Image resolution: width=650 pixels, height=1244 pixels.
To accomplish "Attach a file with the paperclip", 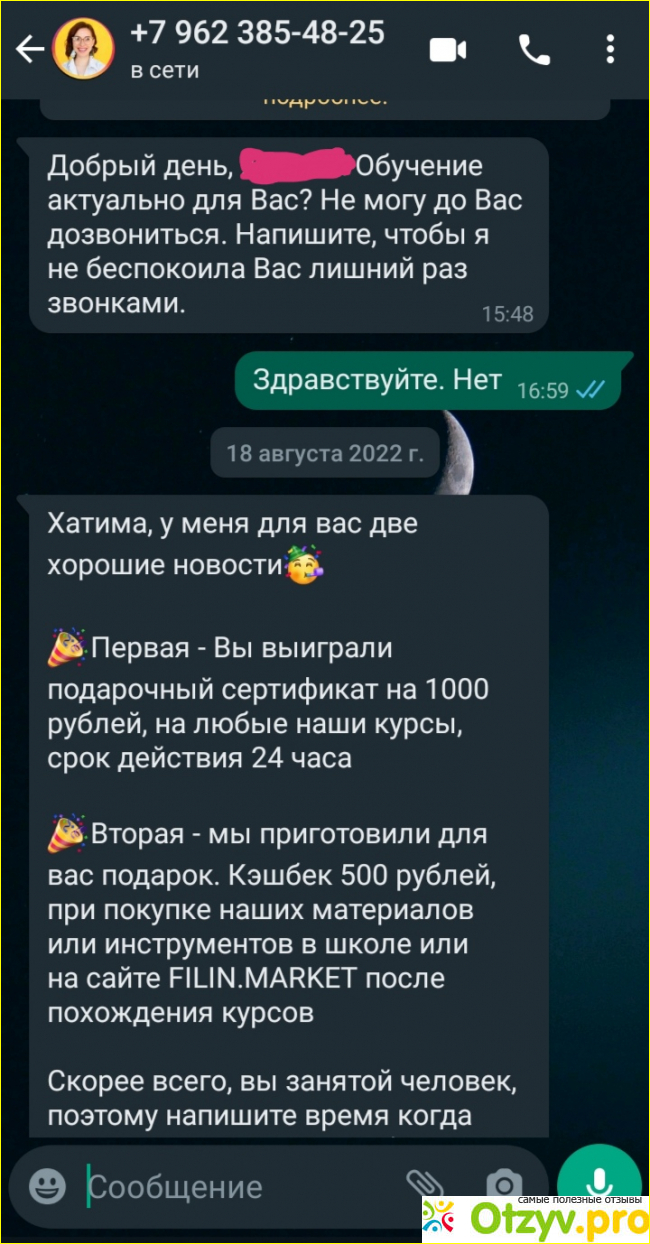I will [x=425, y=1185].
